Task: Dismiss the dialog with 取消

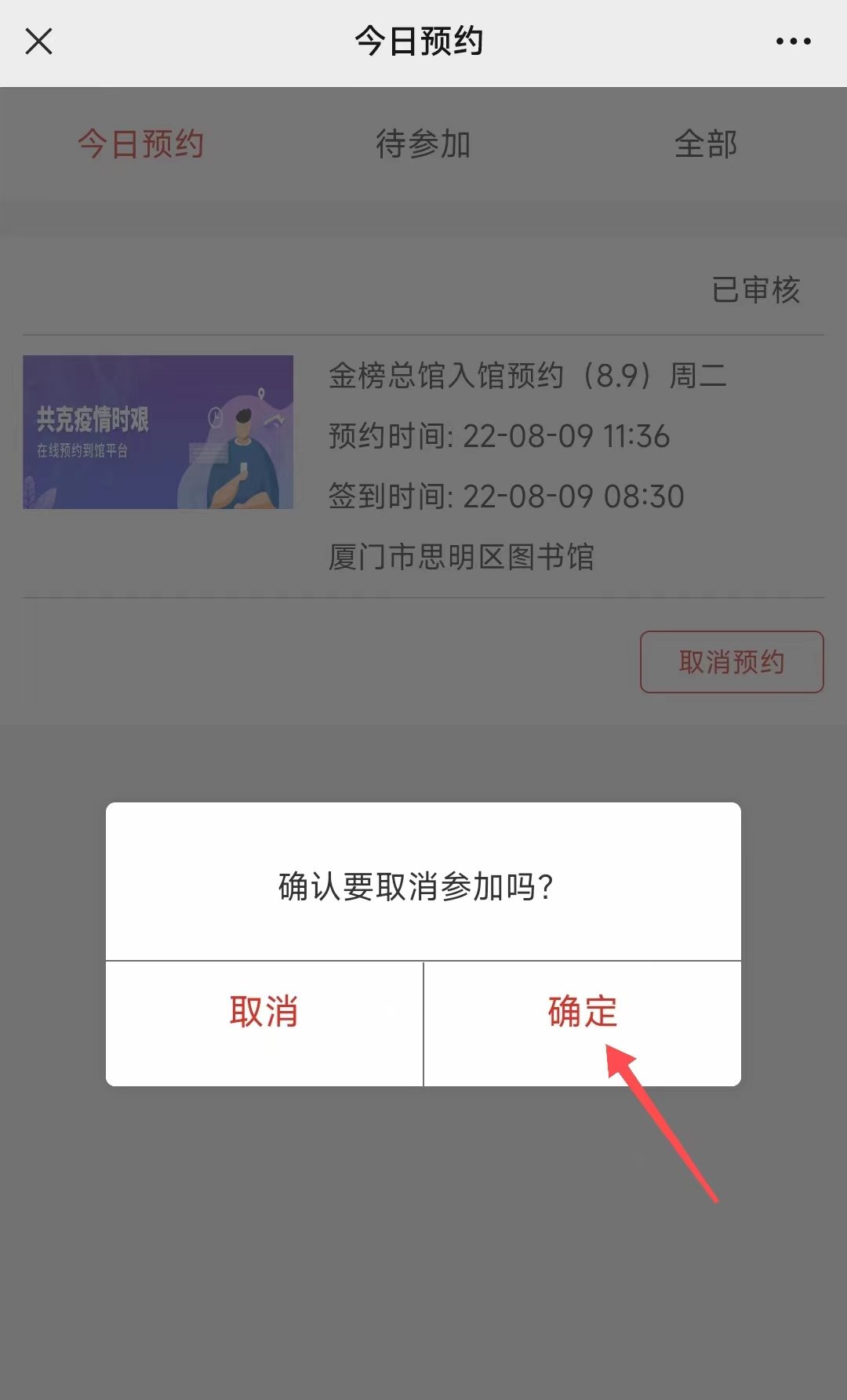Action: pos(264,1012)
